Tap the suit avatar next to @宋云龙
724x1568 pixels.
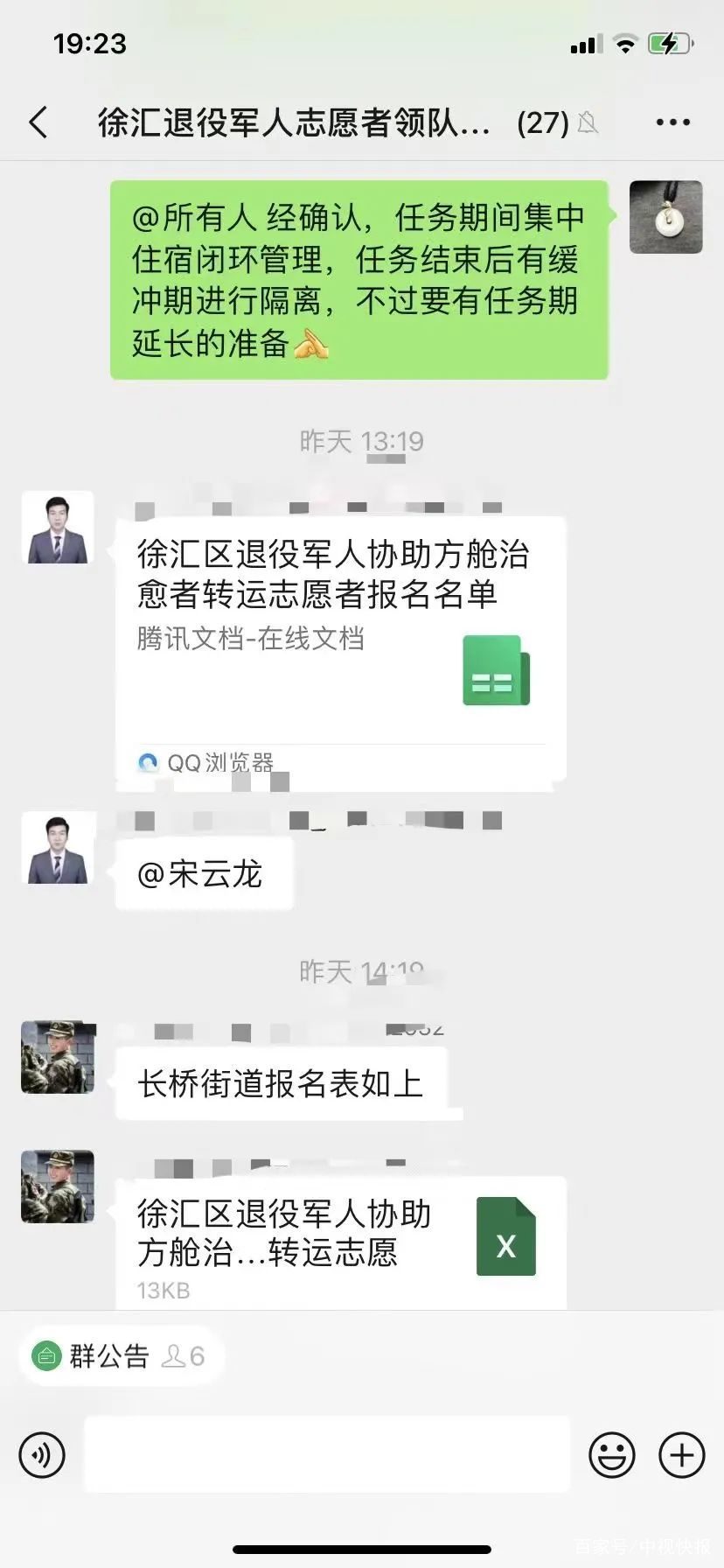pyautogui.click(x=58, y=847)
